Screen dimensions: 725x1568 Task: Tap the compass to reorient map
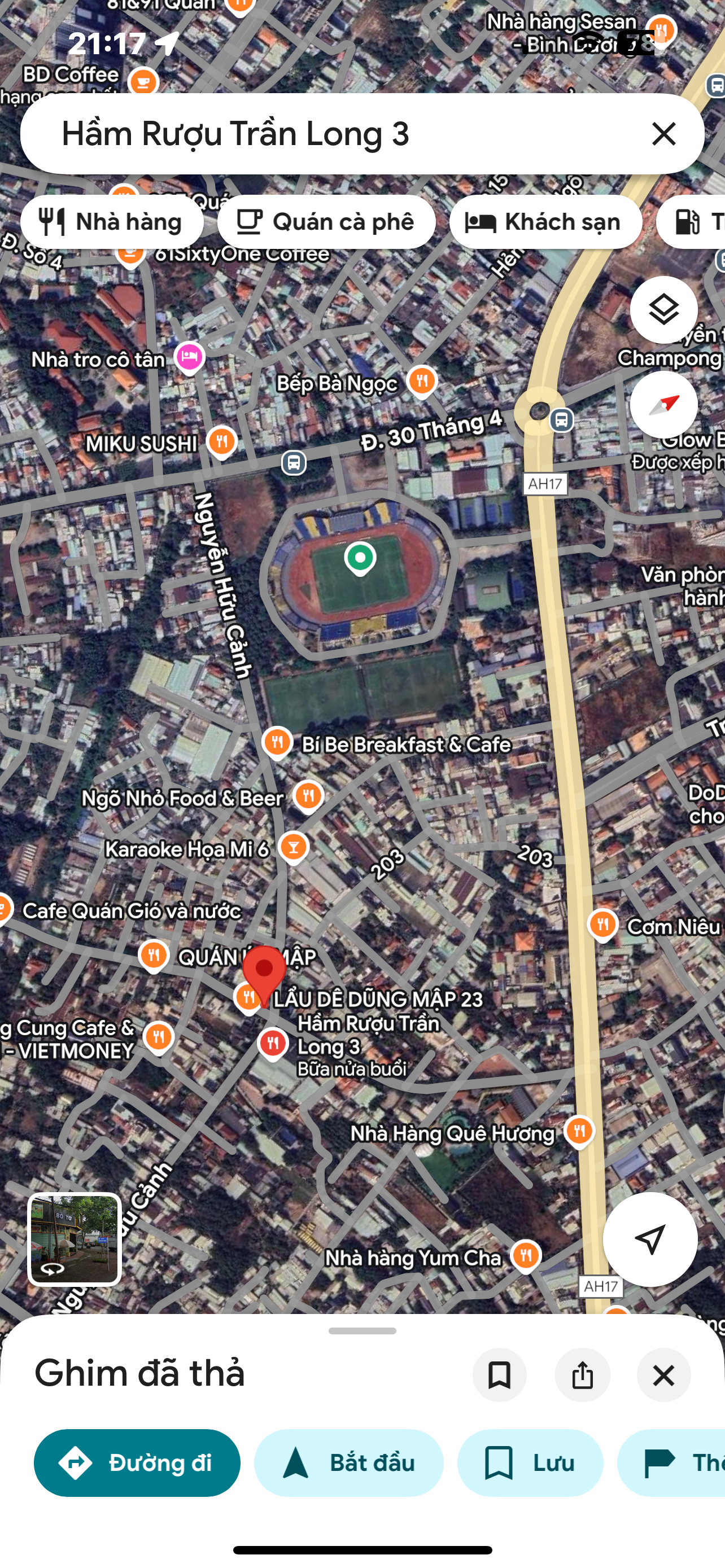point(663,405)
